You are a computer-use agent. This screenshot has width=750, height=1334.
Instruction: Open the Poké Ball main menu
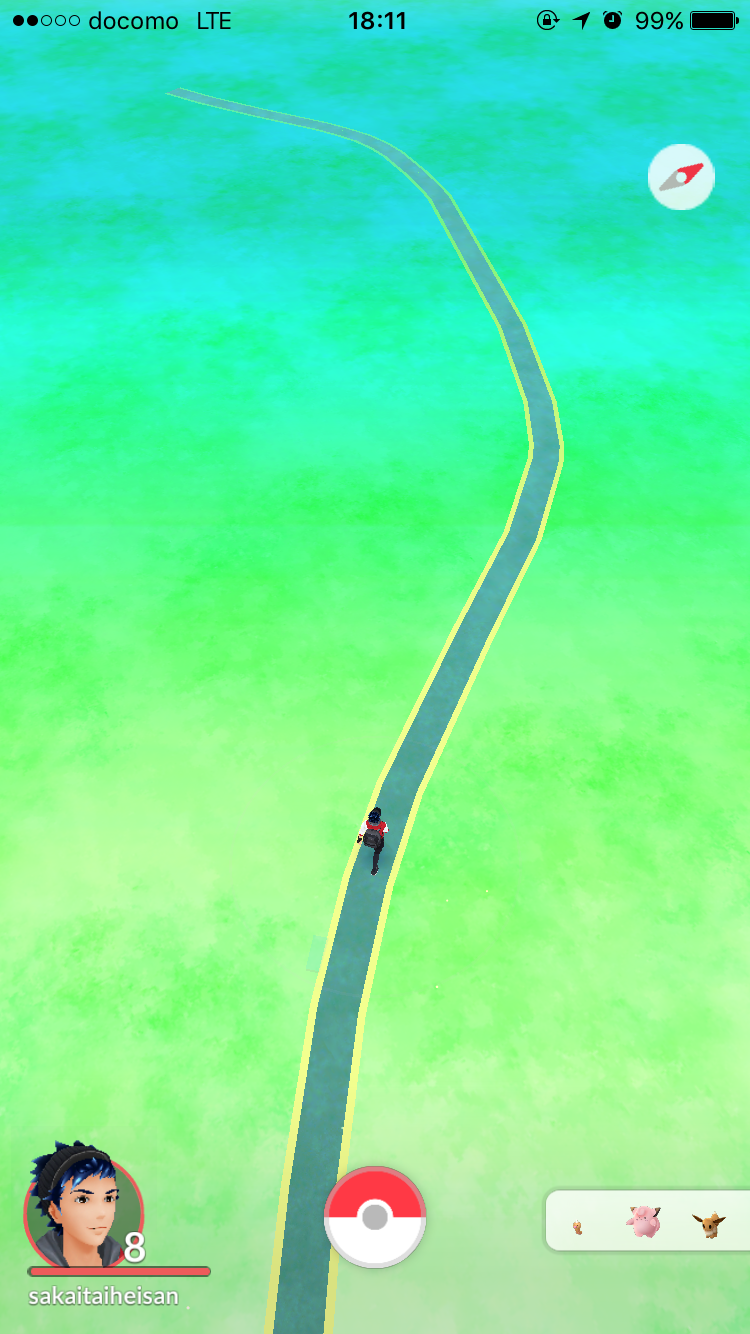tap(375, 1217)
